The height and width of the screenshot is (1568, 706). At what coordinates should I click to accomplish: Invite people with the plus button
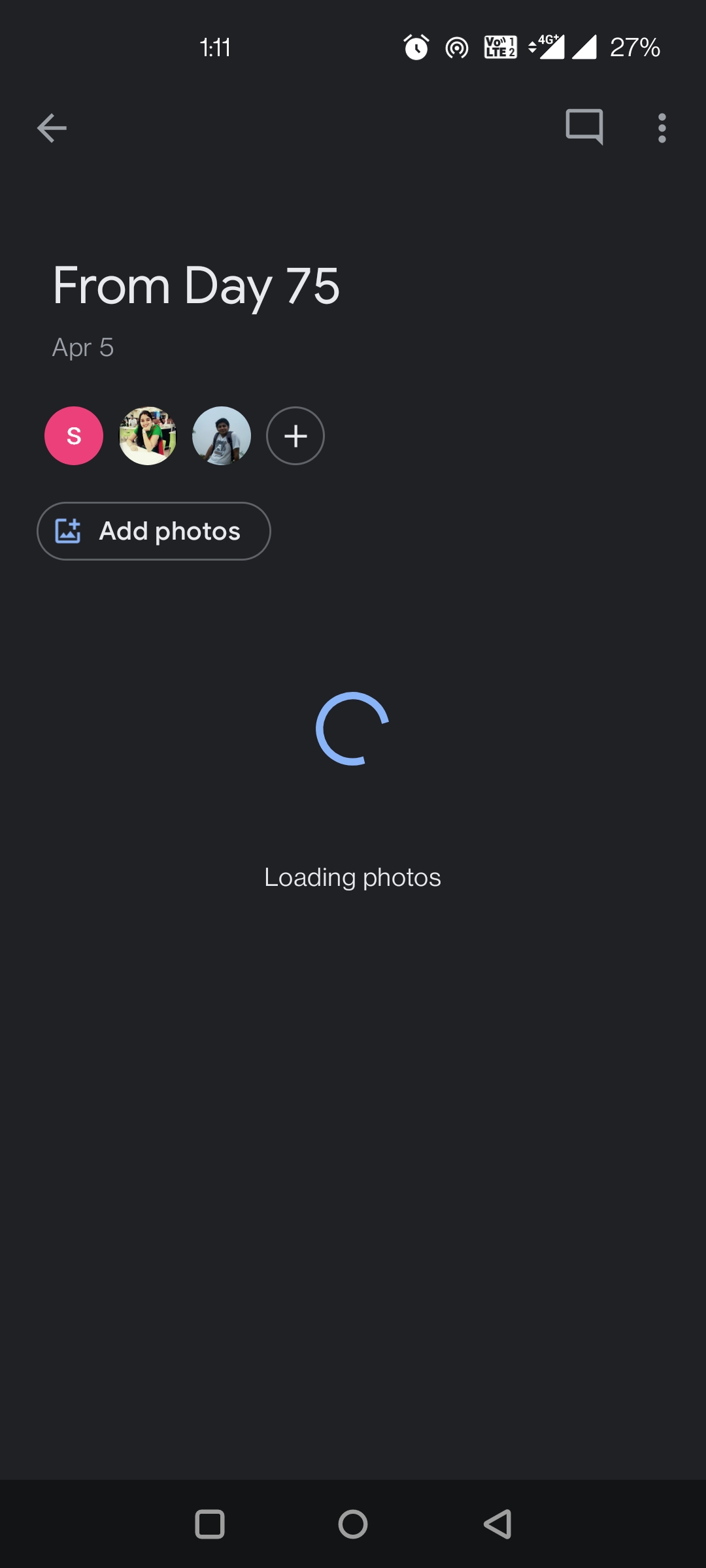coord(295,436)
